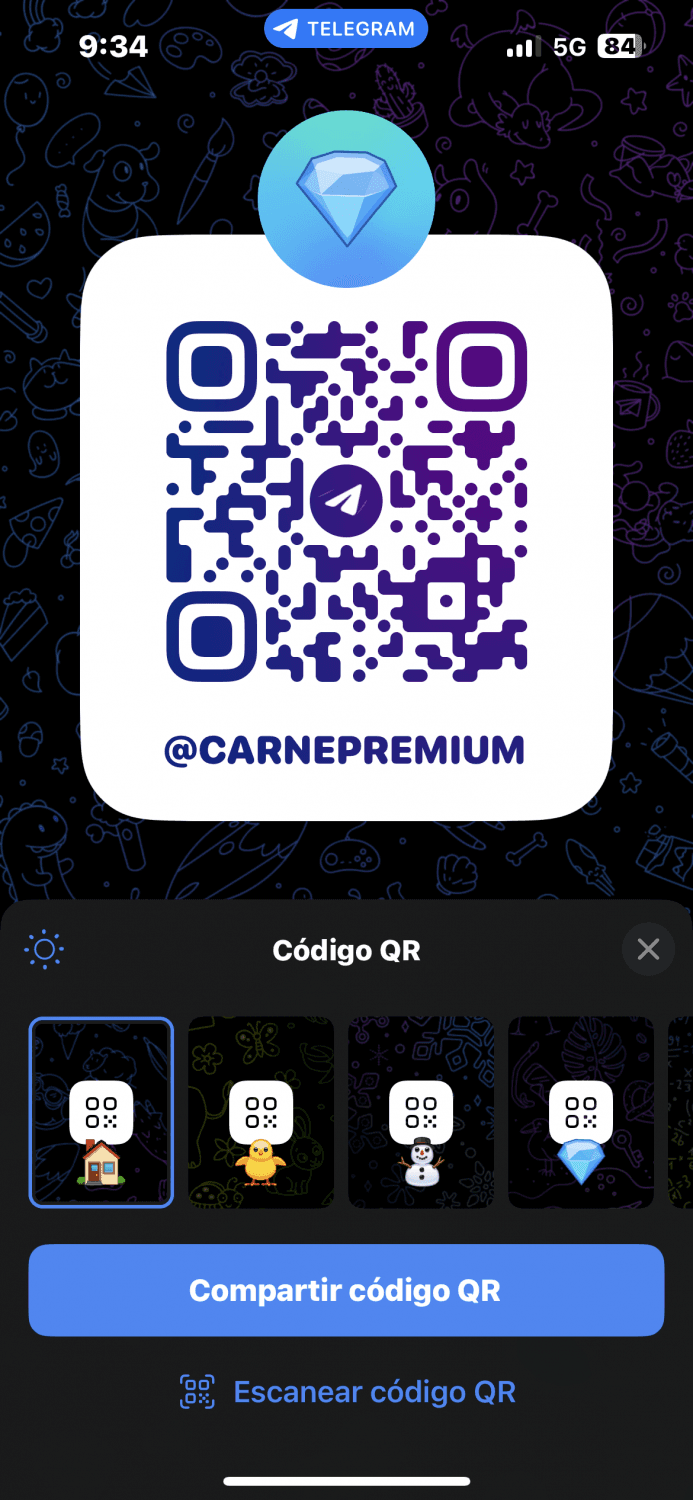The width and height of the screenshot is (693, 1500).
Task: Pick the snowman QR theme
Action: [421, 1112]
